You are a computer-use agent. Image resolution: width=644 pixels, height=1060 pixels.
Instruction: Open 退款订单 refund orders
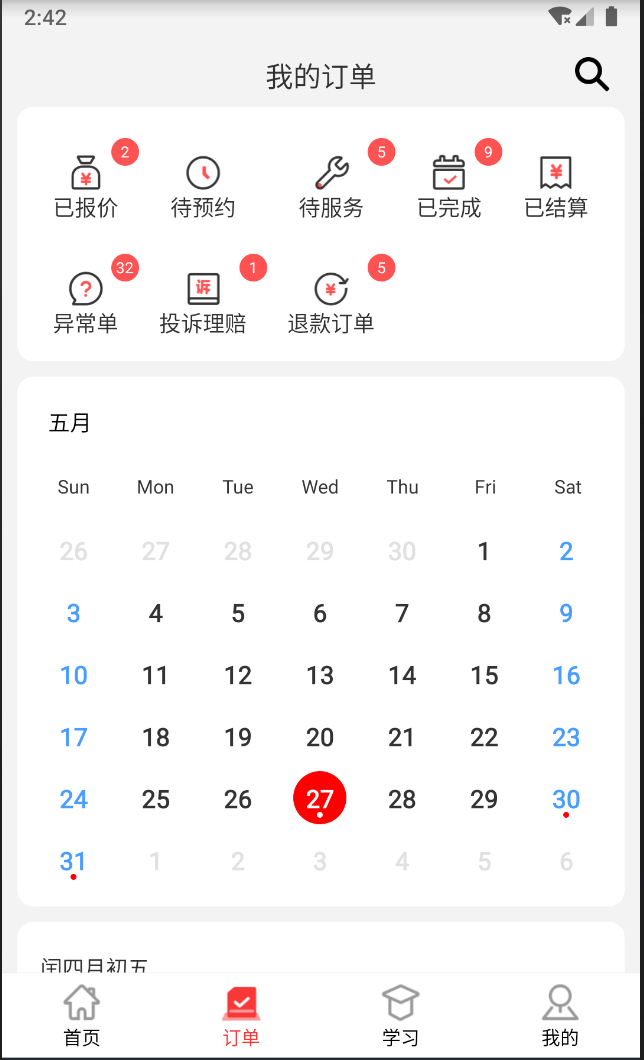[331, 302]
